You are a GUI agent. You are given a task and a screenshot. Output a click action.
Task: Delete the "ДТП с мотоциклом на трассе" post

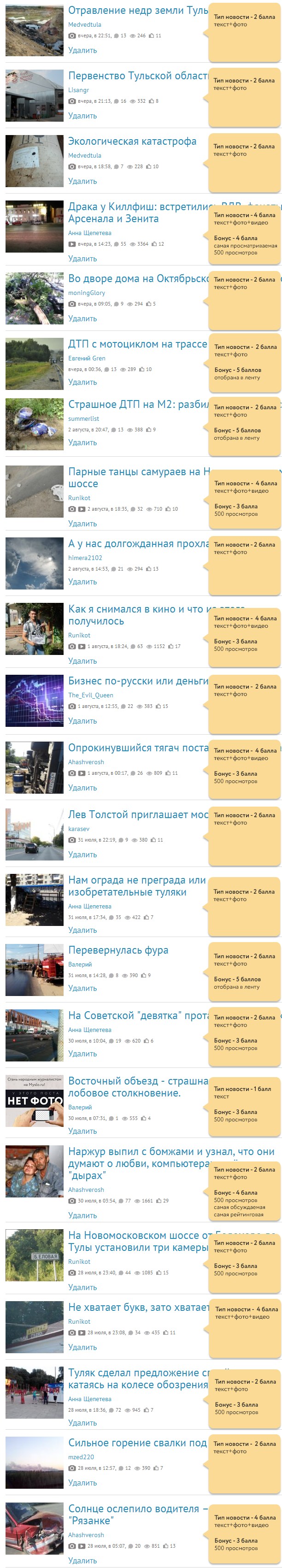82,382
